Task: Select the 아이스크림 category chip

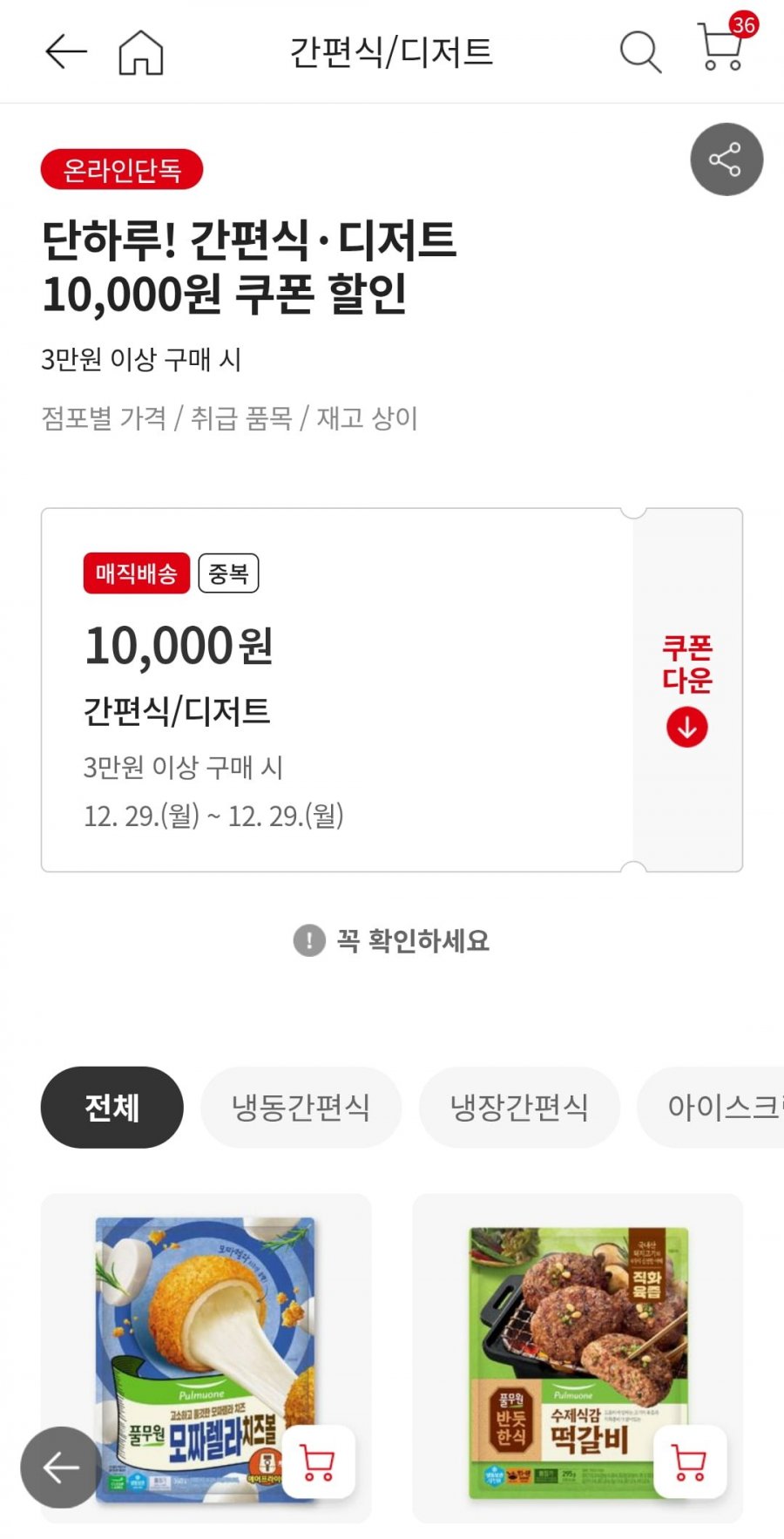Action: 712,1107
